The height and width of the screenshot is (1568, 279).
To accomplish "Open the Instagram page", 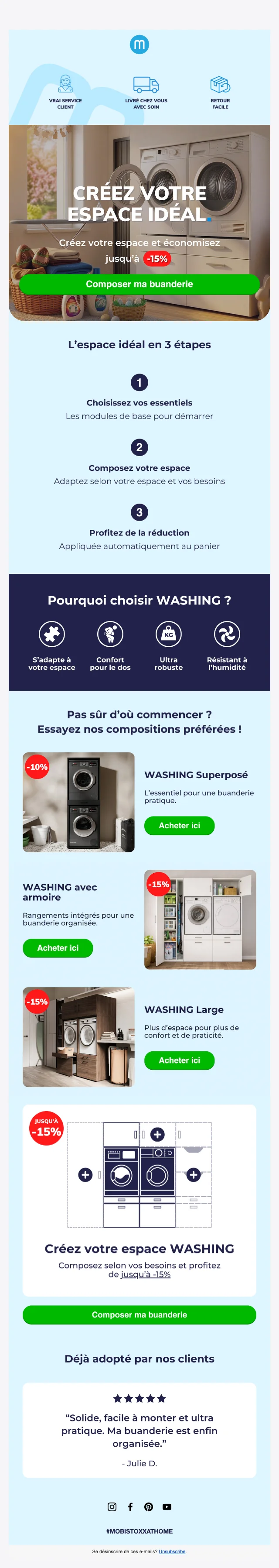I will (112, 1507).
